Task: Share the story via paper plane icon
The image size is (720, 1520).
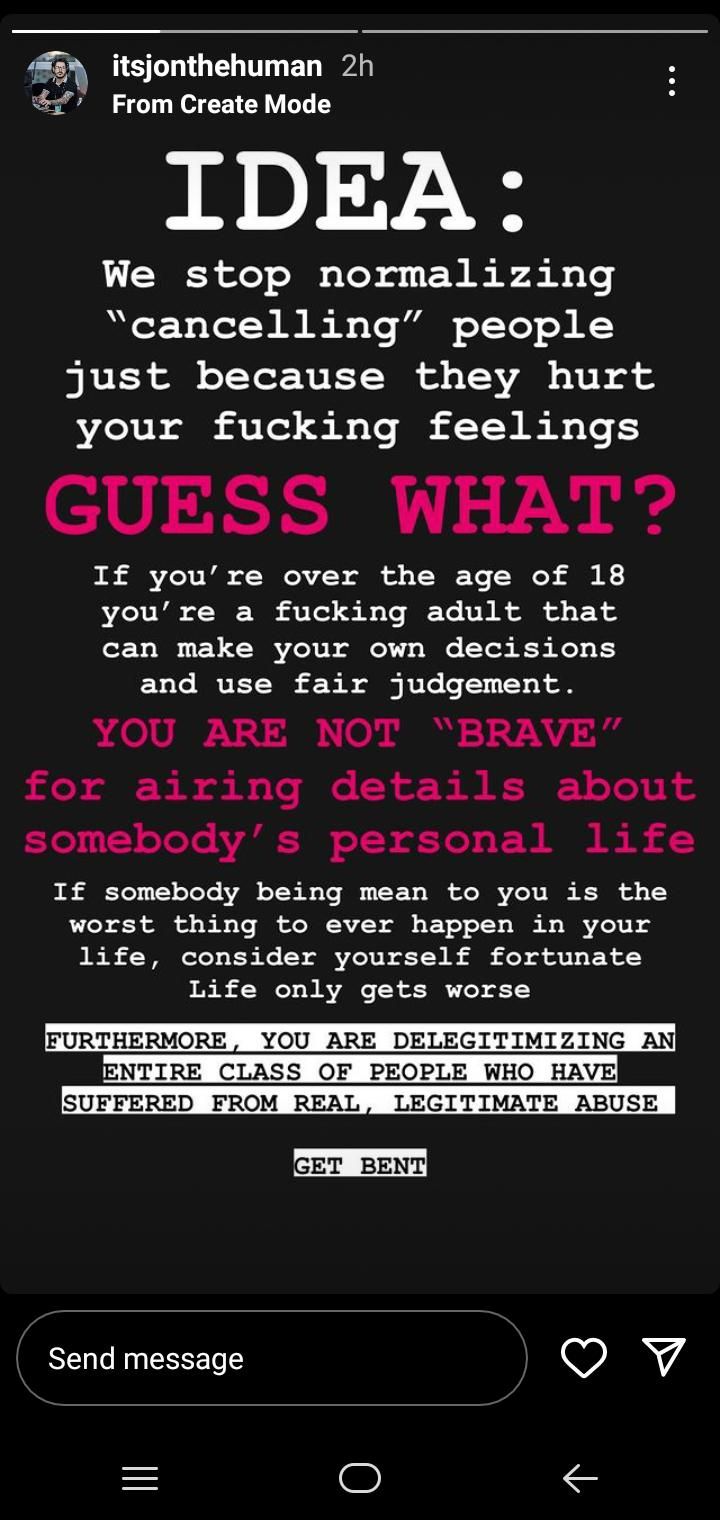Action: pos(664,1357)
